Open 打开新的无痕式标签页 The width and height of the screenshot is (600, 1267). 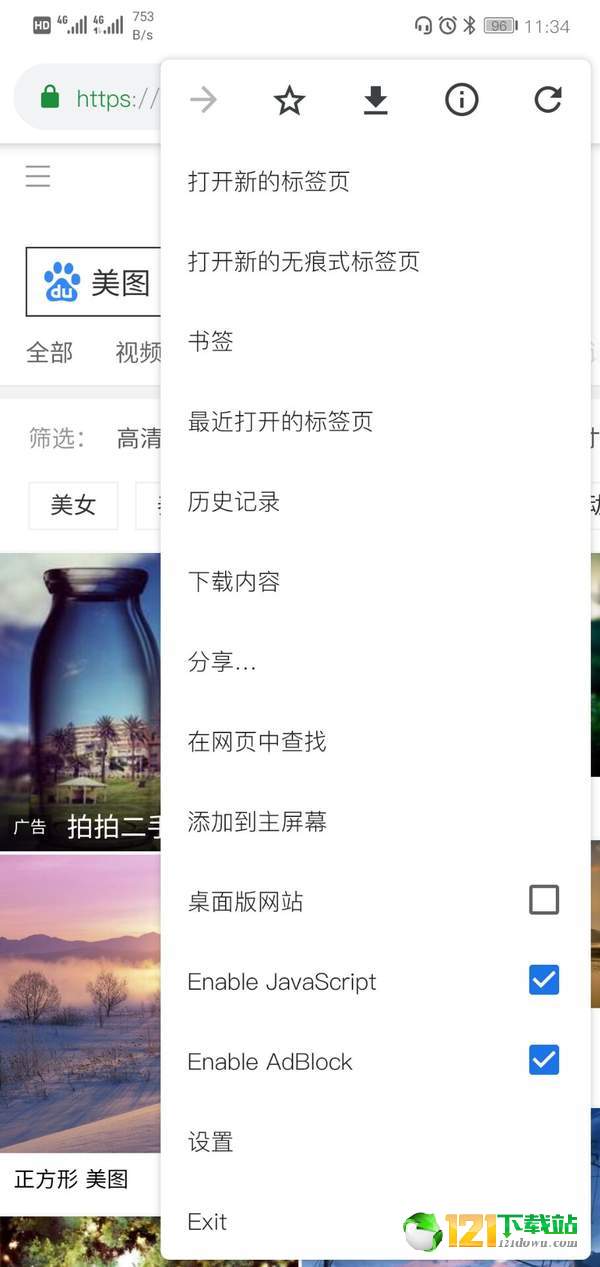pos(375,261)
